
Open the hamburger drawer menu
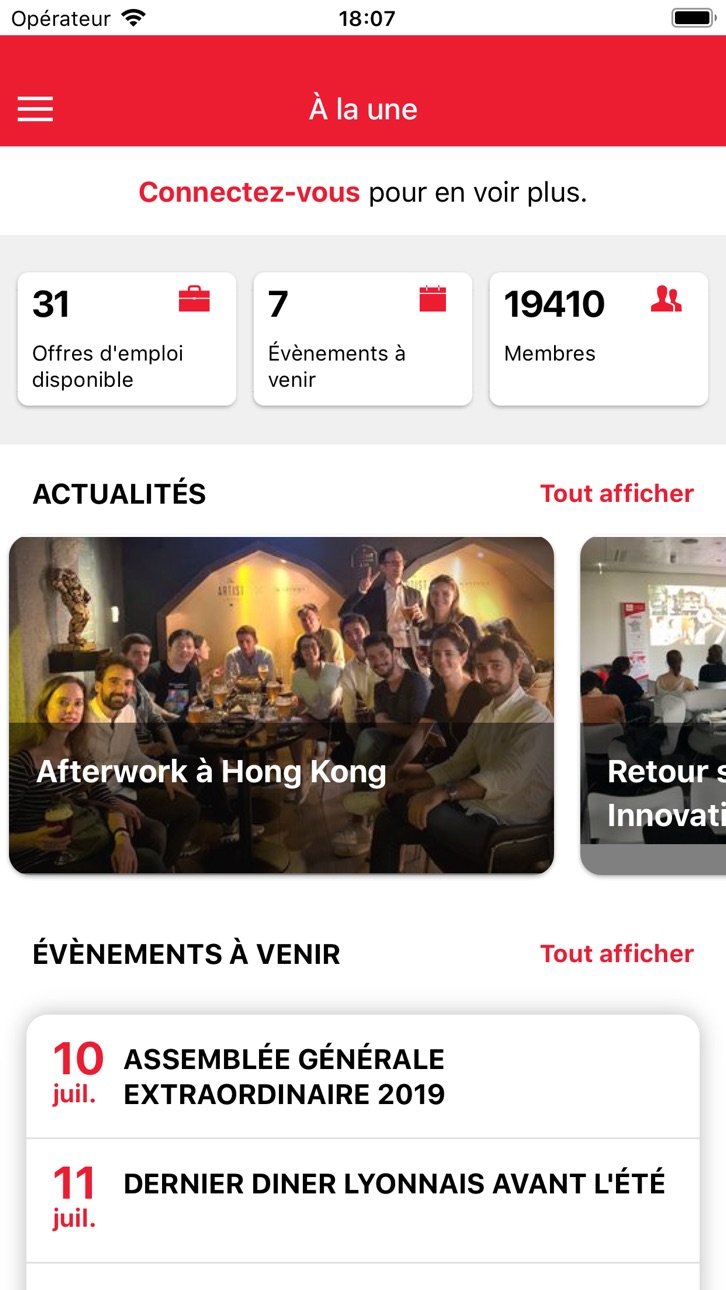pyautogui.click(x=35, y=109)
